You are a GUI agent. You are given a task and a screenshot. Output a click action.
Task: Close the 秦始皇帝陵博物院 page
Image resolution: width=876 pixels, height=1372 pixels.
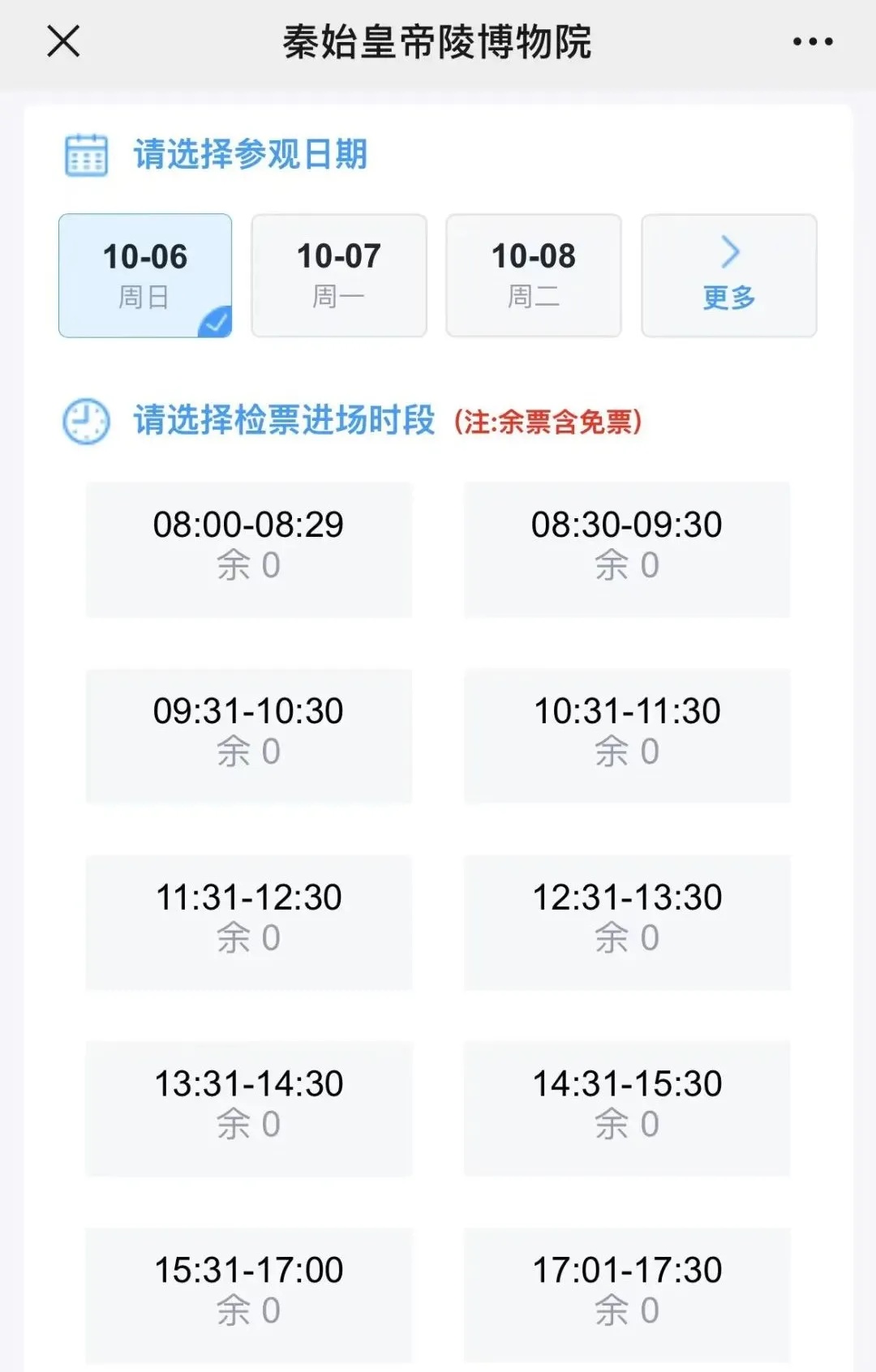coord(63,41)
